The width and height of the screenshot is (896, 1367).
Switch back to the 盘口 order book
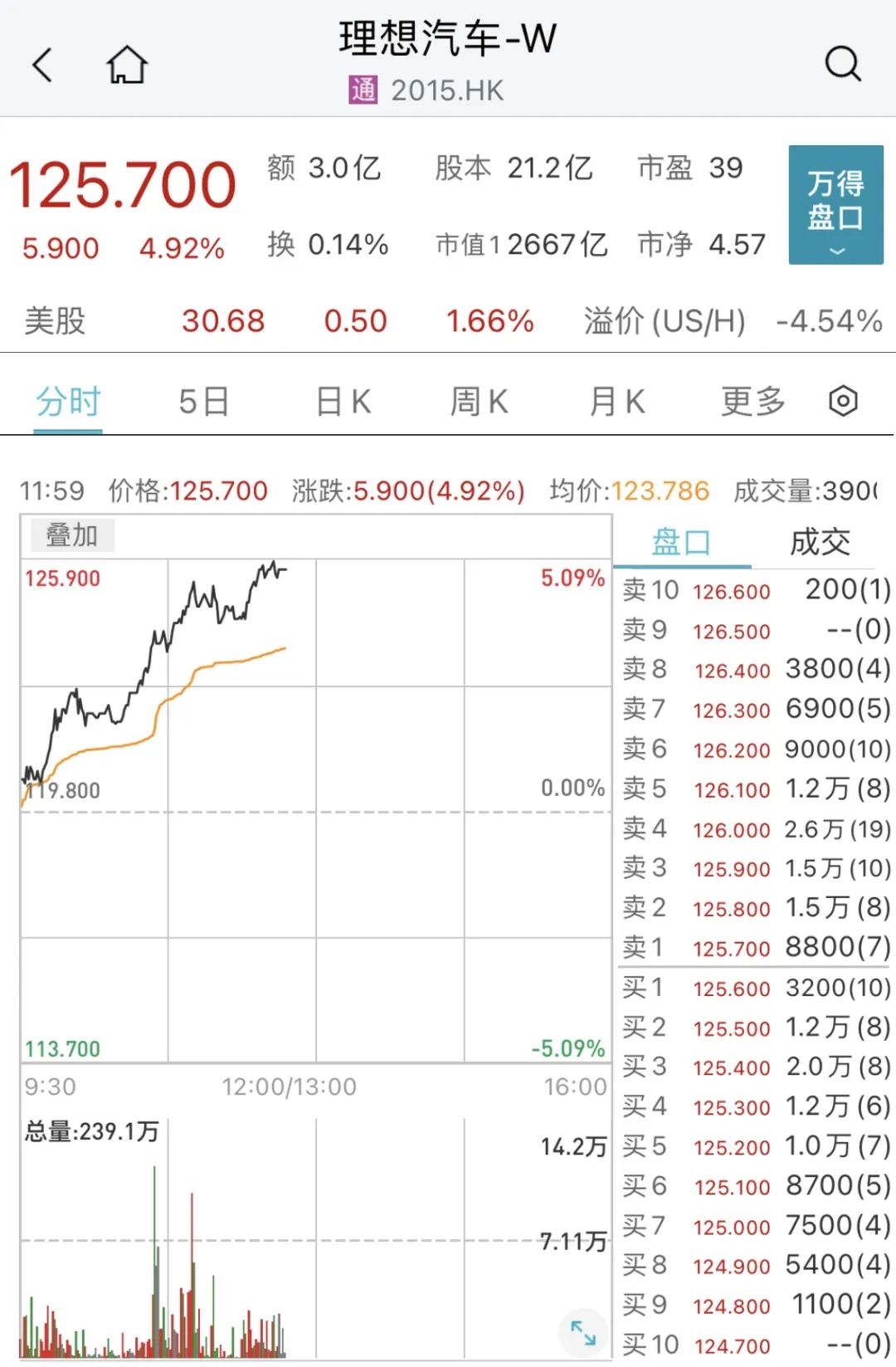[680, 541]
